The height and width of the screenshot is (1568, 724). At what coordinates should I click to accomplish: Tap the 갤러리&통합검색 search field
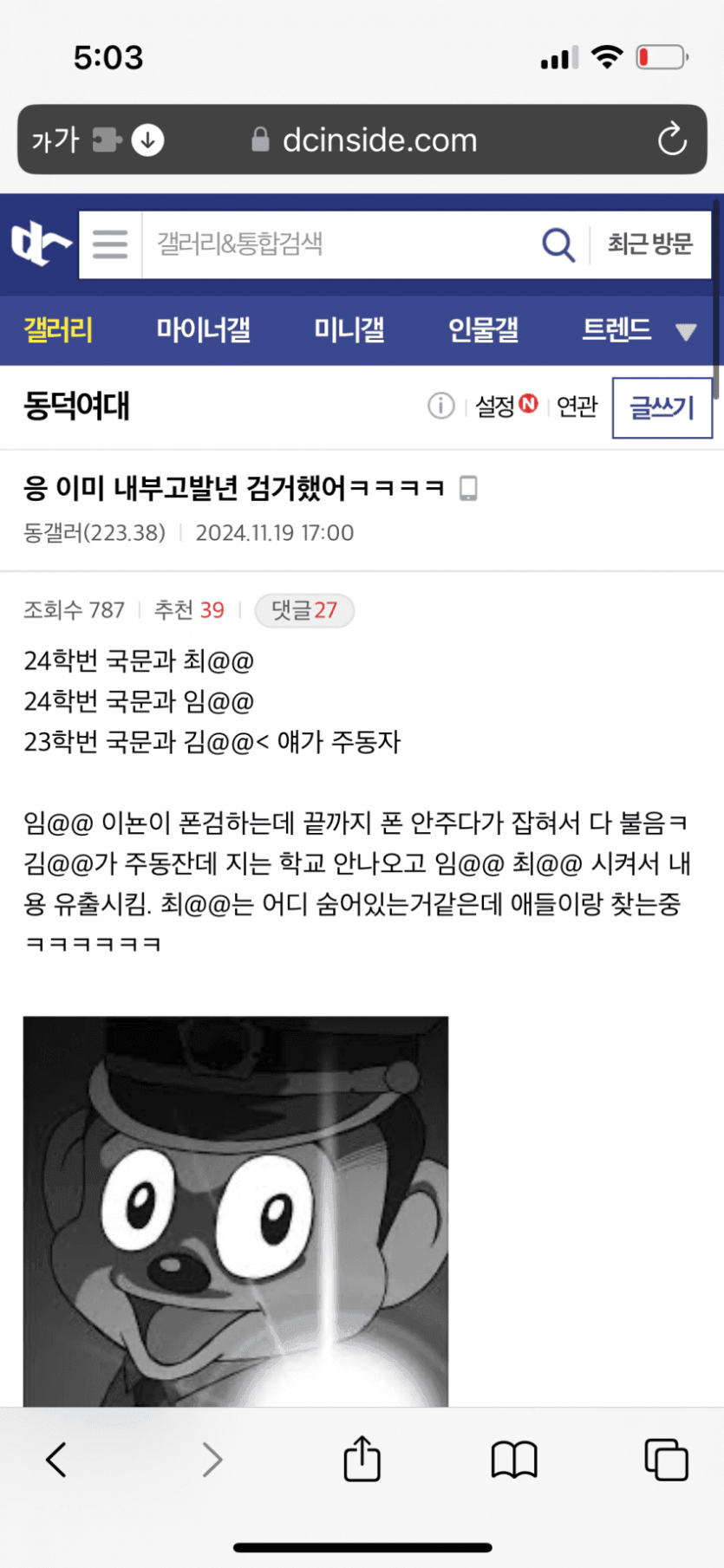point(338,244)
